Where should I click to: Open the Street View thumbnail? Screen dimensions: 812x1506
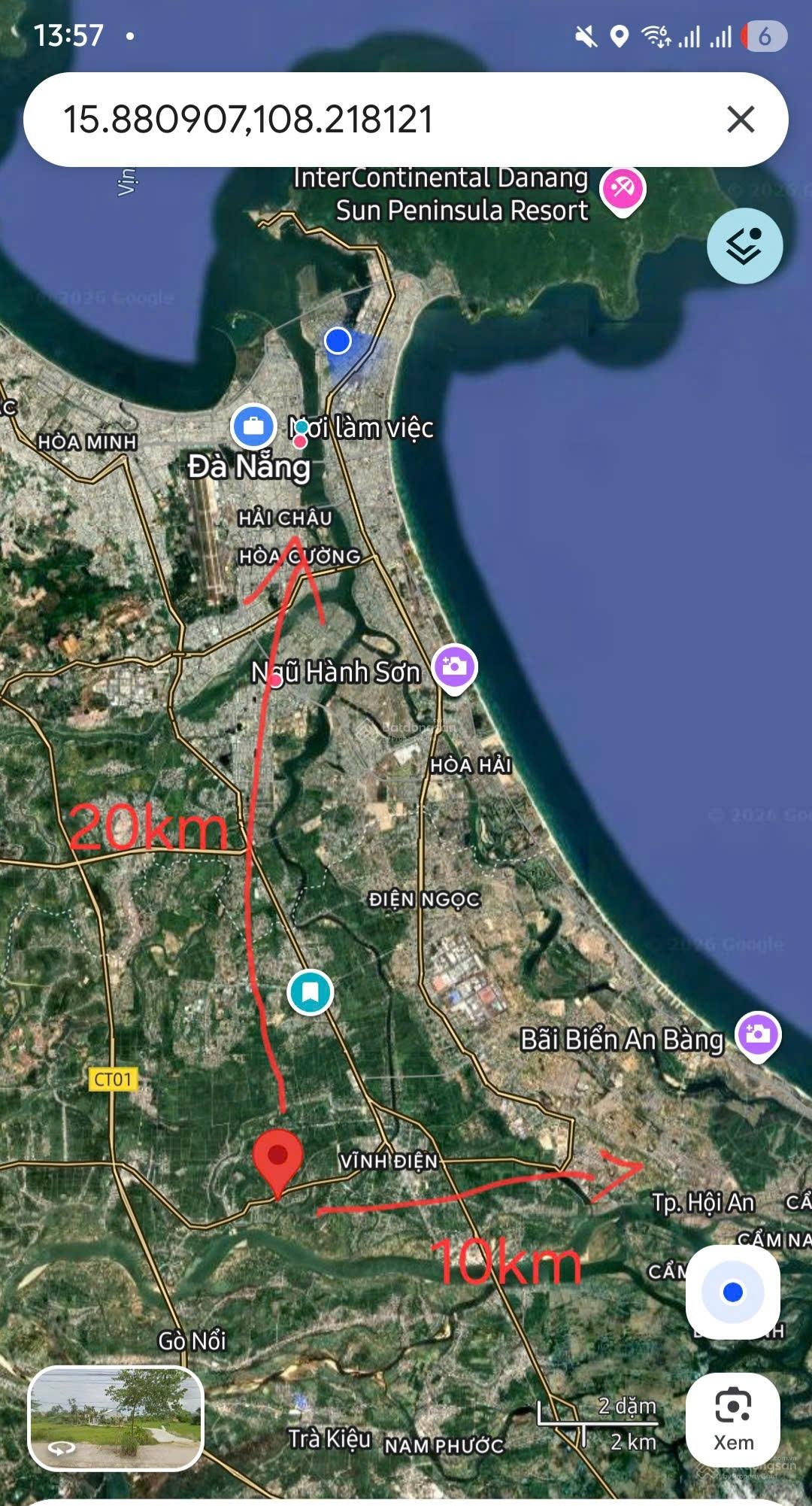pos(116,1419)
